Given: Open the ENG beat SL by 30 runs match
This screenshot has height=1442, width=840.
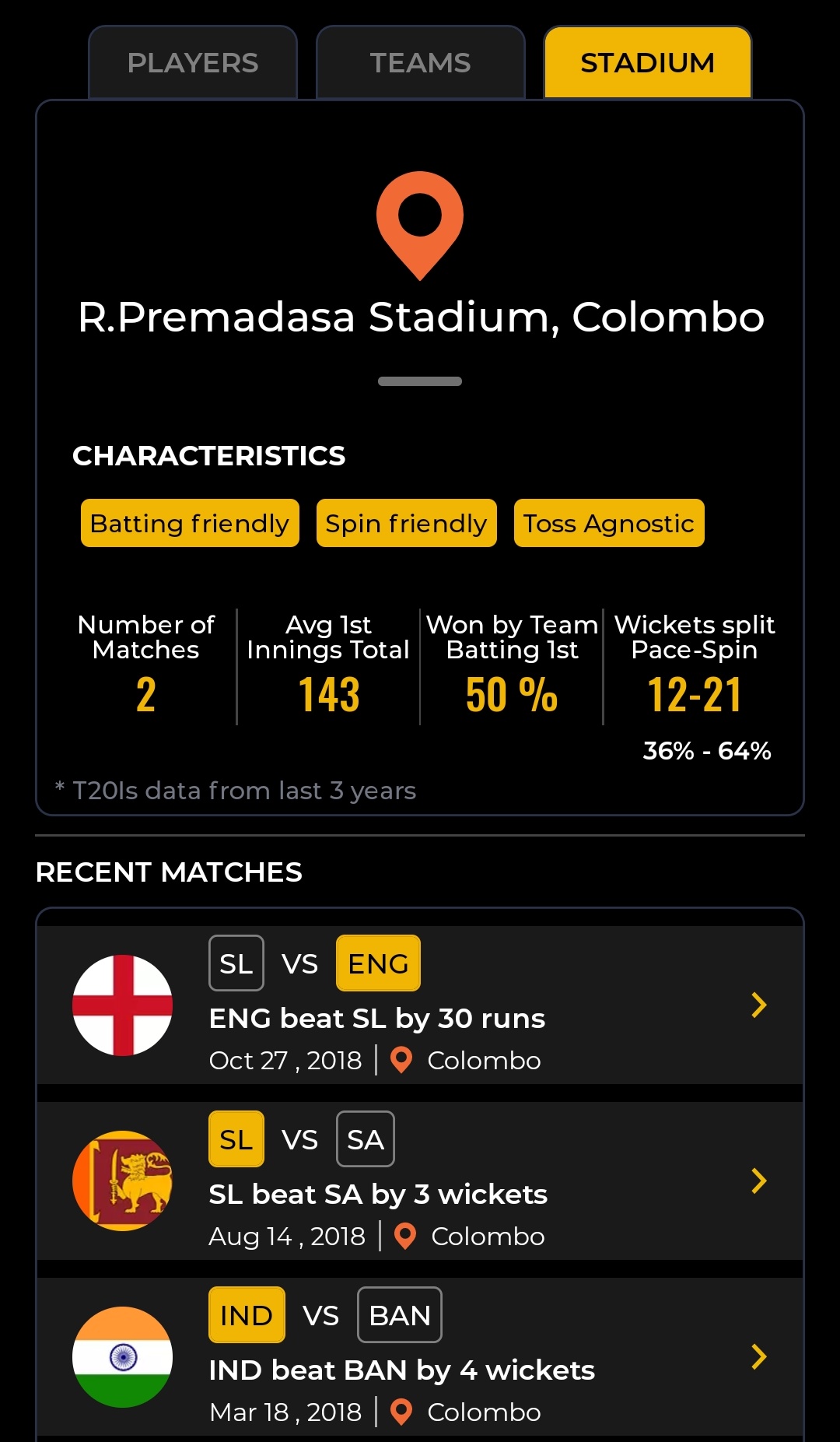Looking at the screenshot, I should pos(420,1005).
